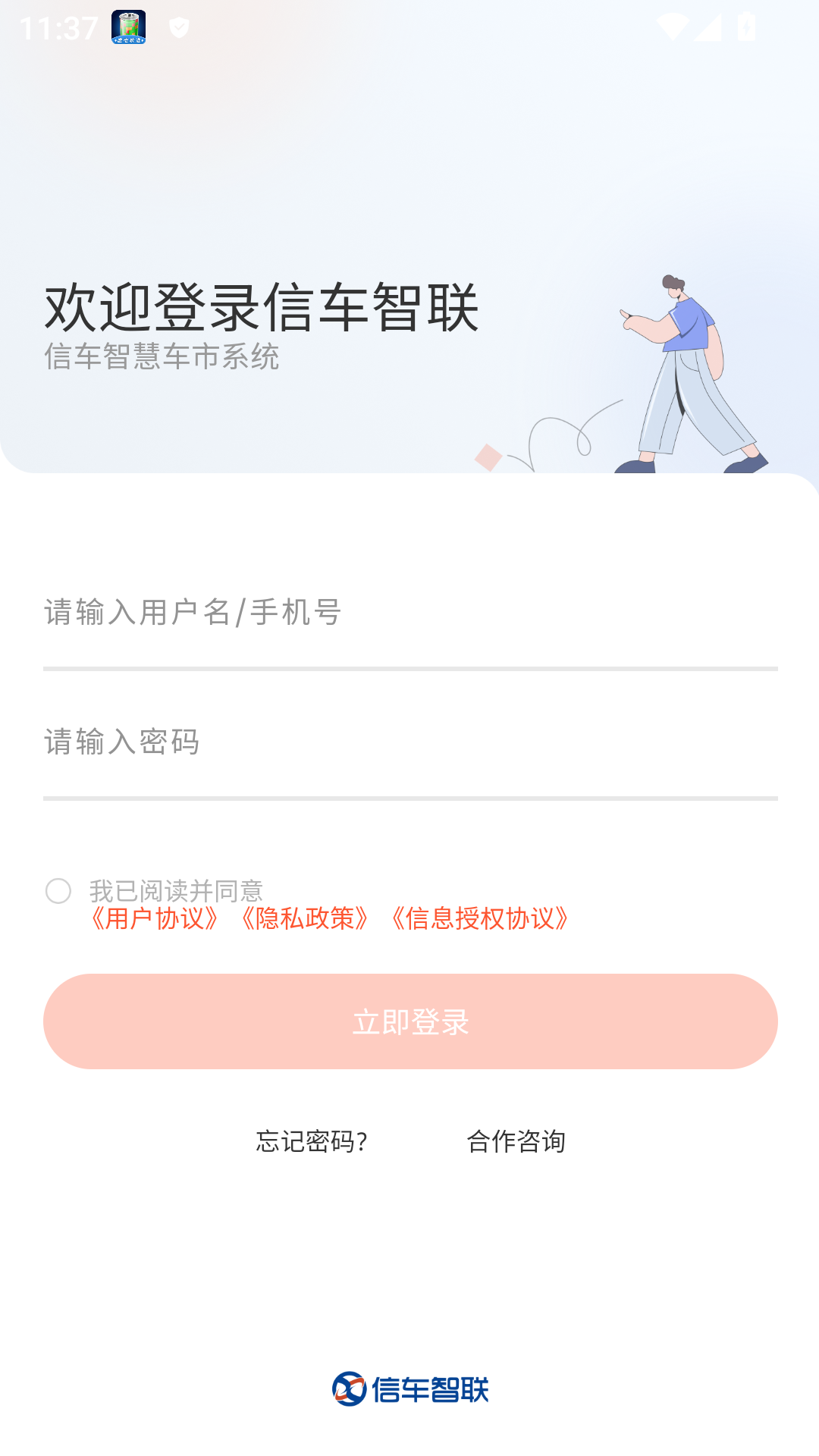
Task: Tap the shield checkmark icon in the status bar
Action: pyautogui.click(x=179, y=25)
